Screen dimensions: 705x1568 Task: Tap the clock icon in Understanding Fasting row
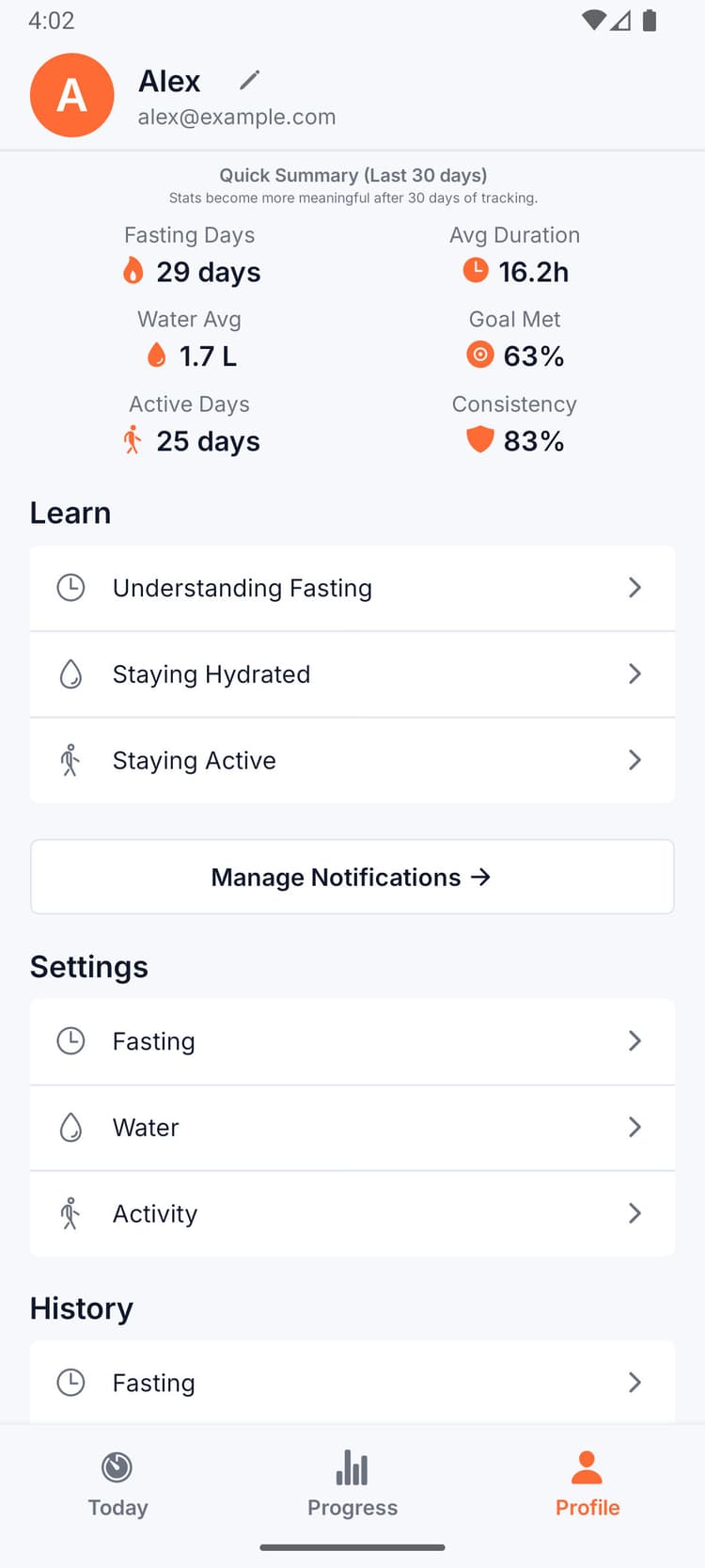(70, 587)
